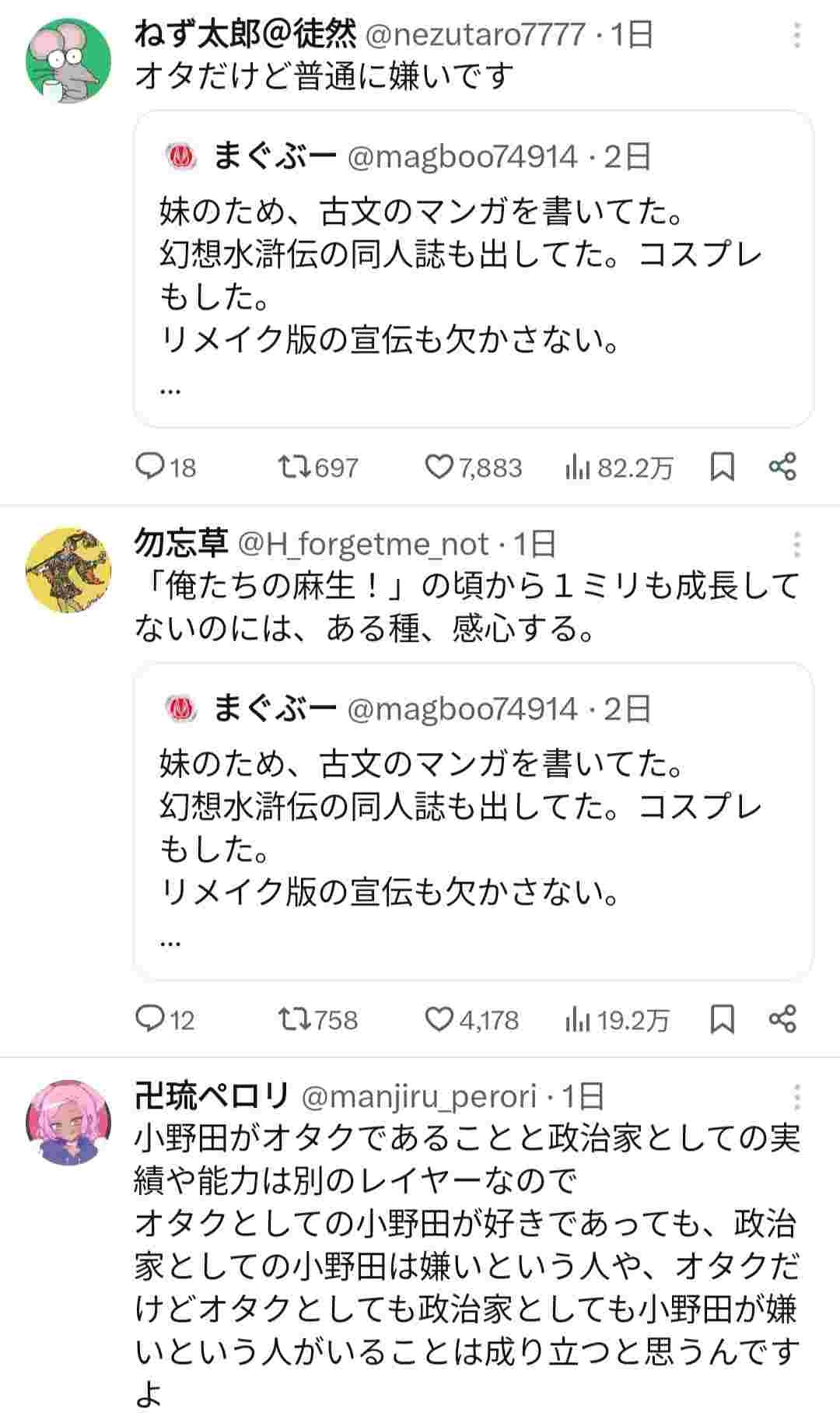The height and width of the screenshot is (1423, 840).
Task: Open quoted まぐぶー post under 勿忘草's tweet
Action: pos(473,822)
